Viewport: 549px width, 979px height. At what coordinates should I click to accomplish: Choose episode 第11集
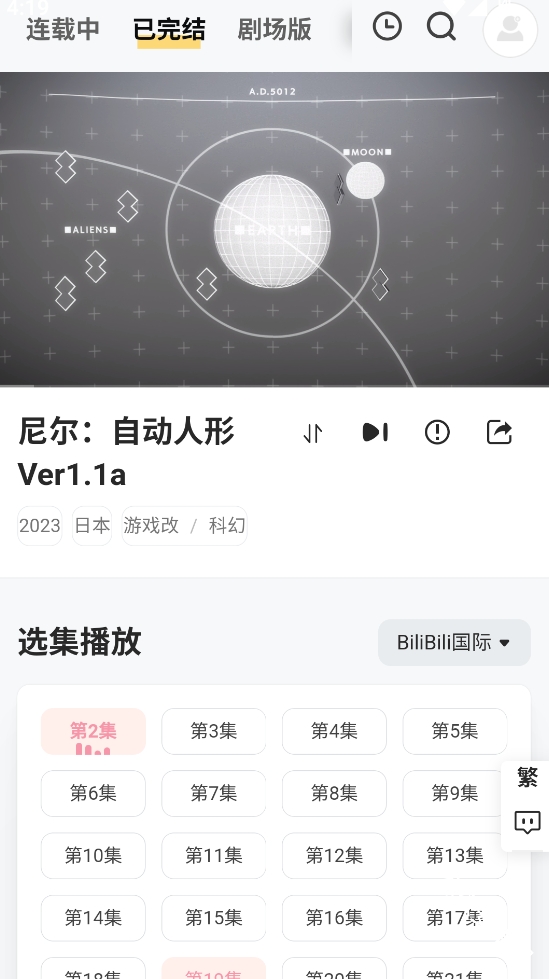214,855
